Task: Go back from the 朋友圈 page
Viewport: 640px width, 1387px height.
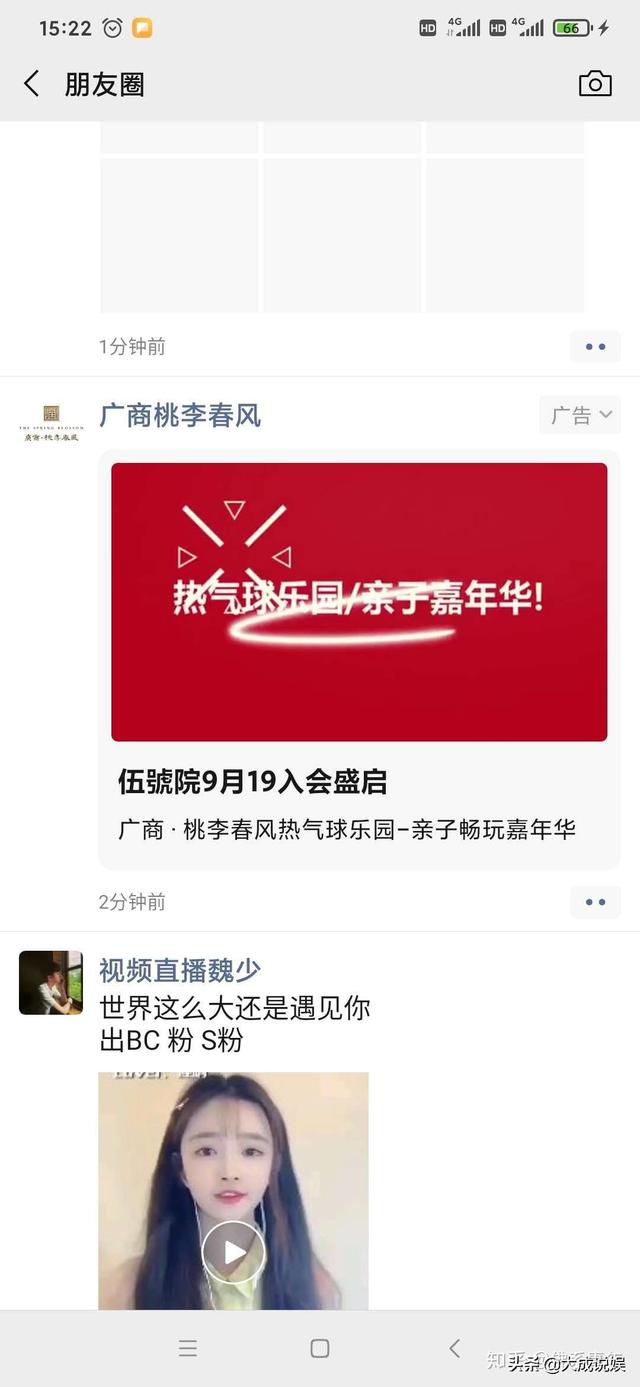Action: (32, 84)
